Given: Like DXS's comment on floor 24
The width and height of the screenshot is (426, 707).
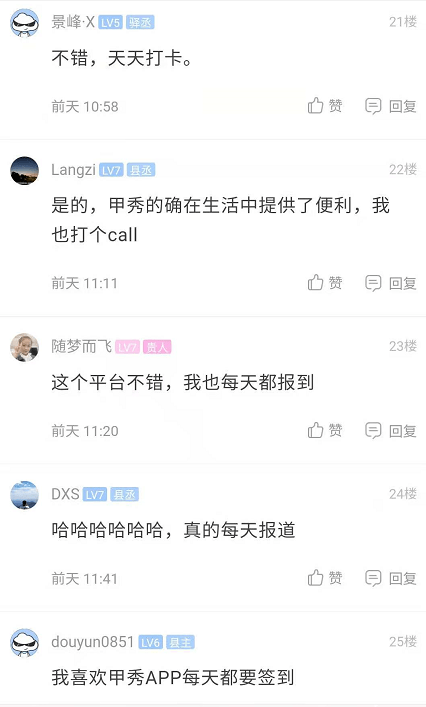Looking at the screenshot, I should tap(325, 578).
